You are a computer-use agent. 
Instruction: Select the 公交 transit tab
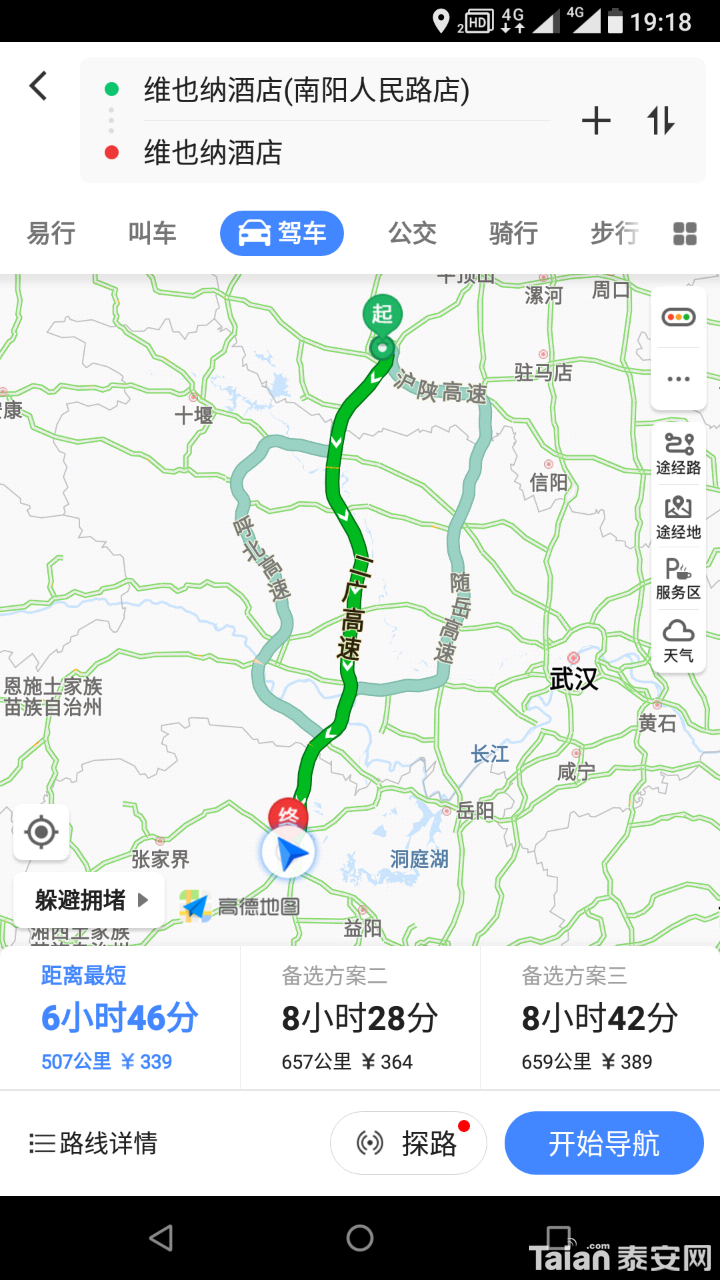point(413,233)
